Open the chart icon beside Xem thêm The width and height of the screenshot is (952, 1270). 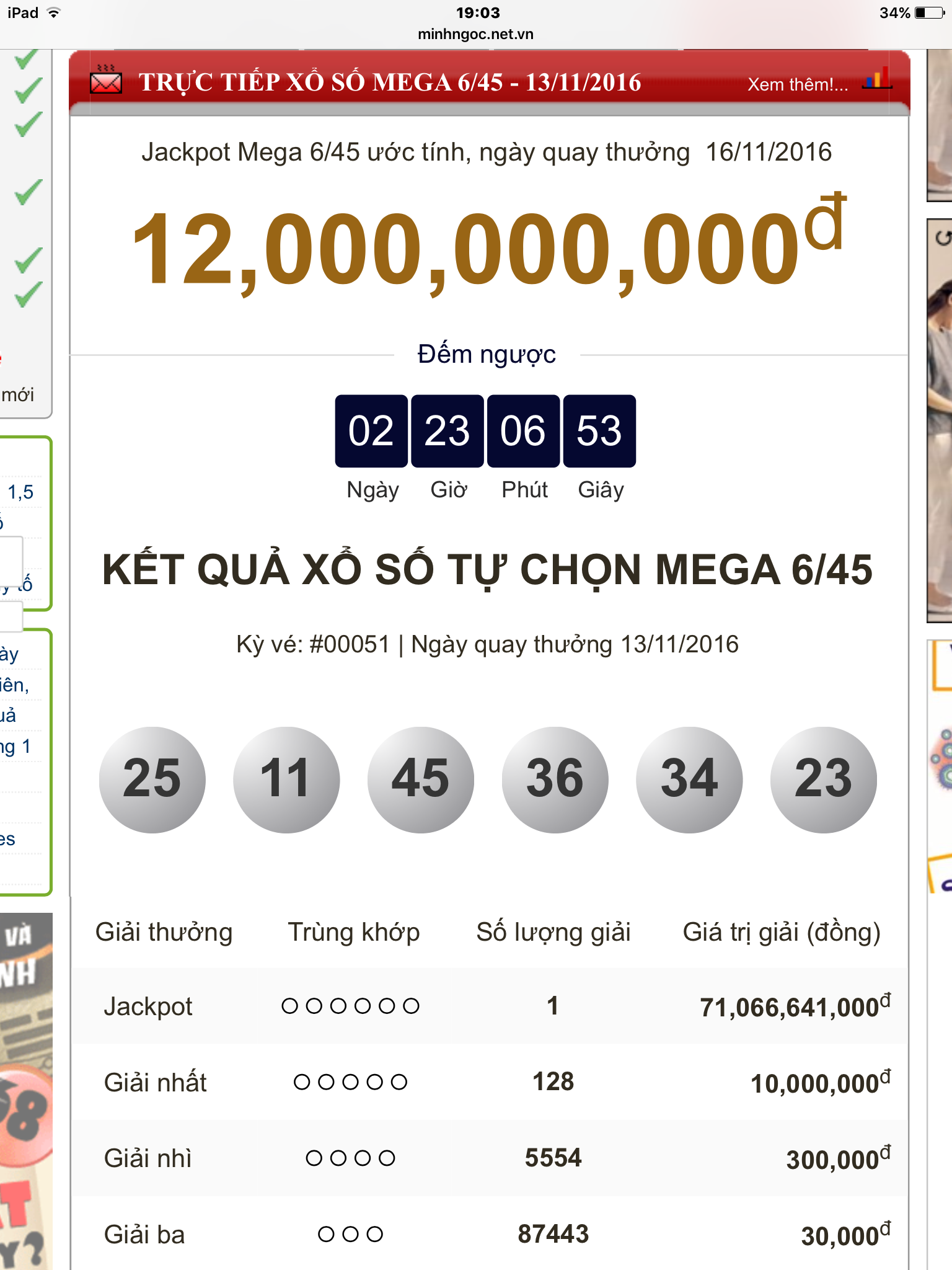[x=877, y=79]
